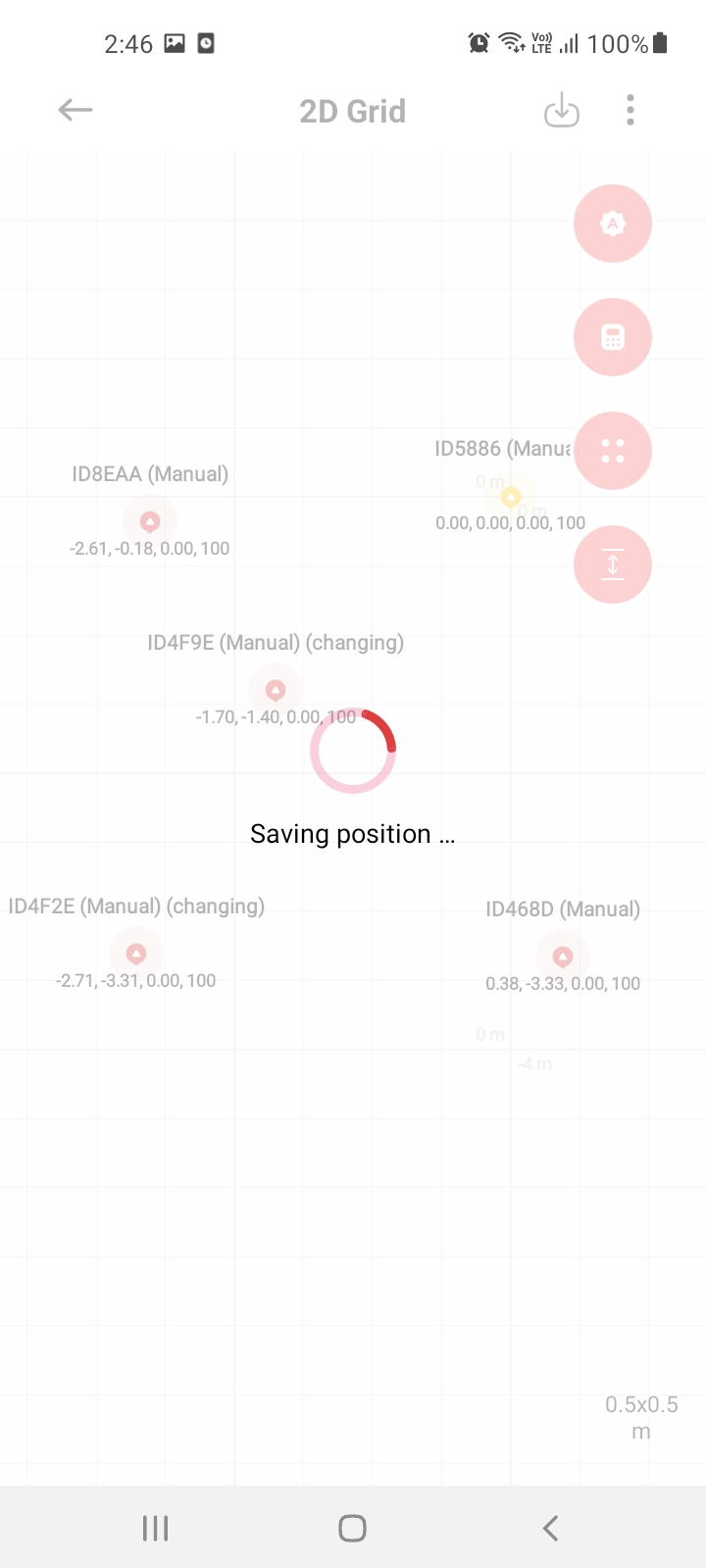Go back using the top arrow

76,110
